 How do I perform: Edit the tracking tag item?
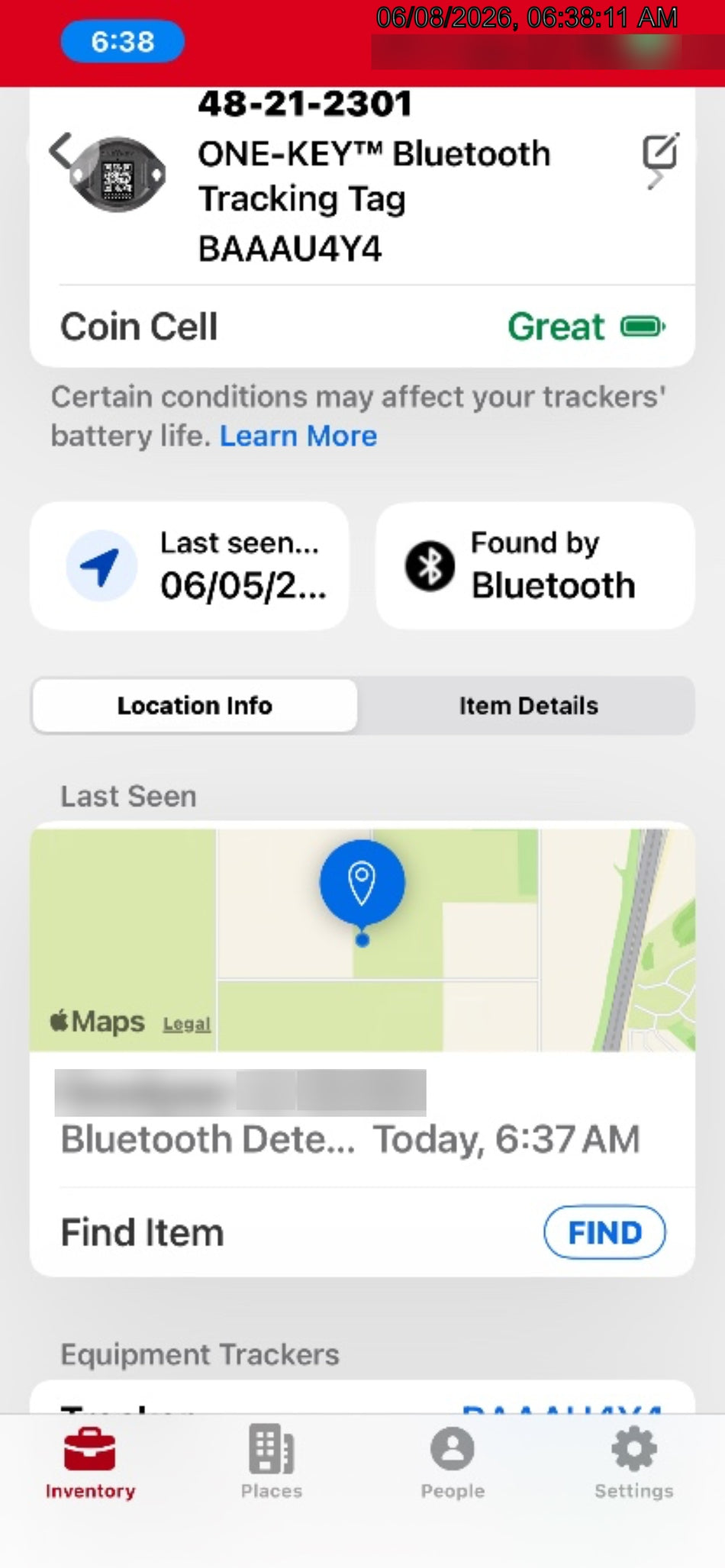[660, 151]
